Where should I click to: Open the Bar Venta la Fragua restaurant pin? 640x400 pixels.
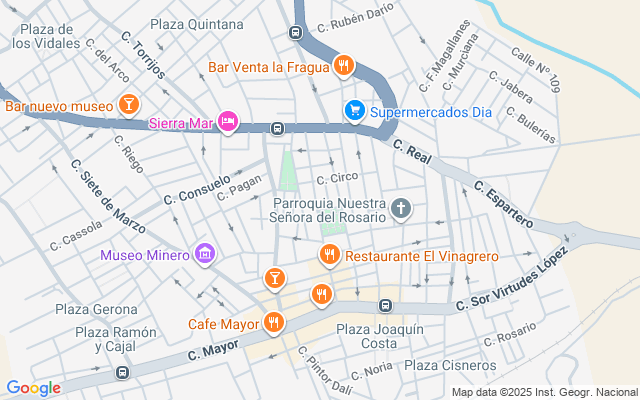[344, 66]
